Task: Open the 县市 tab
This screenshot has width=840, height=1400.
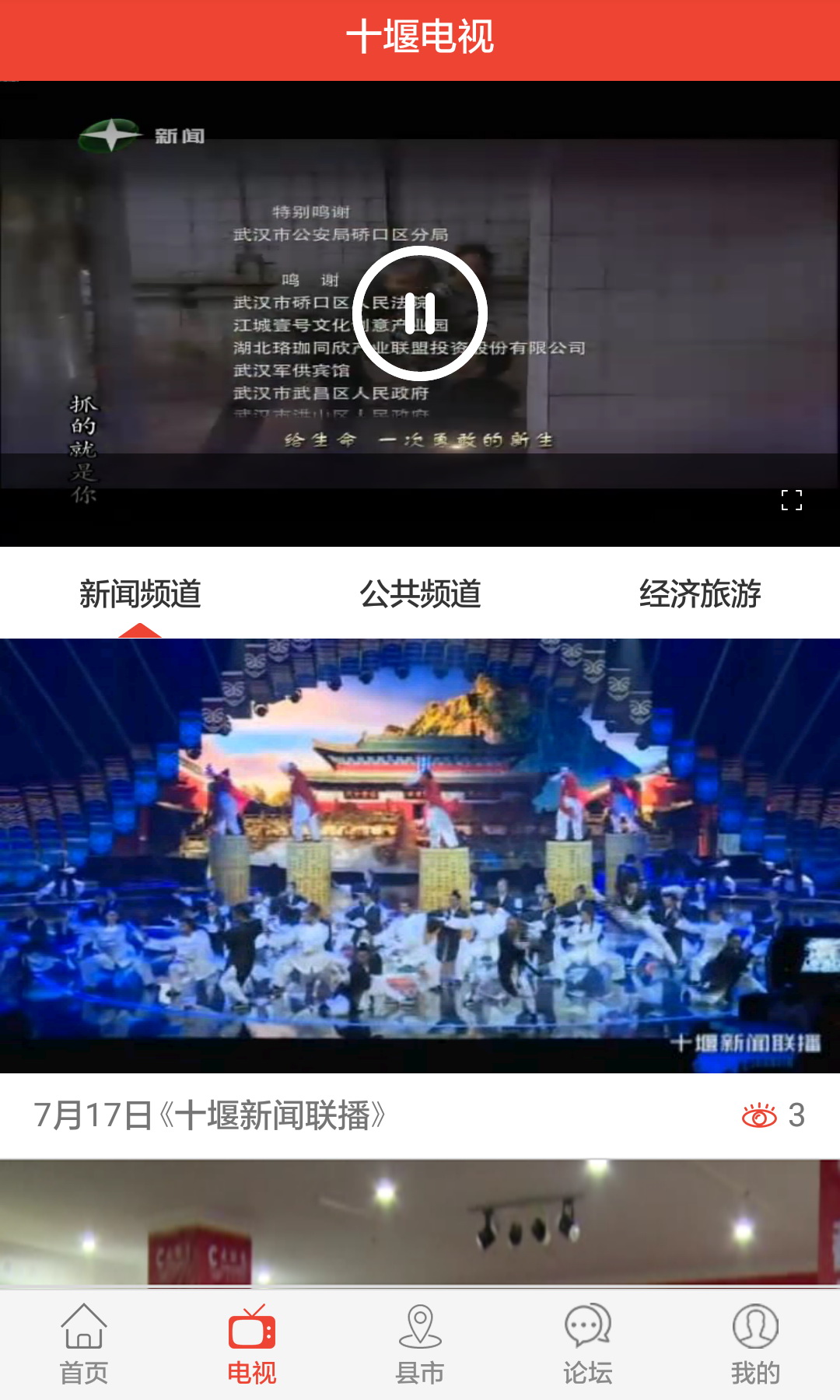Action: click(x=420, y=1344)
